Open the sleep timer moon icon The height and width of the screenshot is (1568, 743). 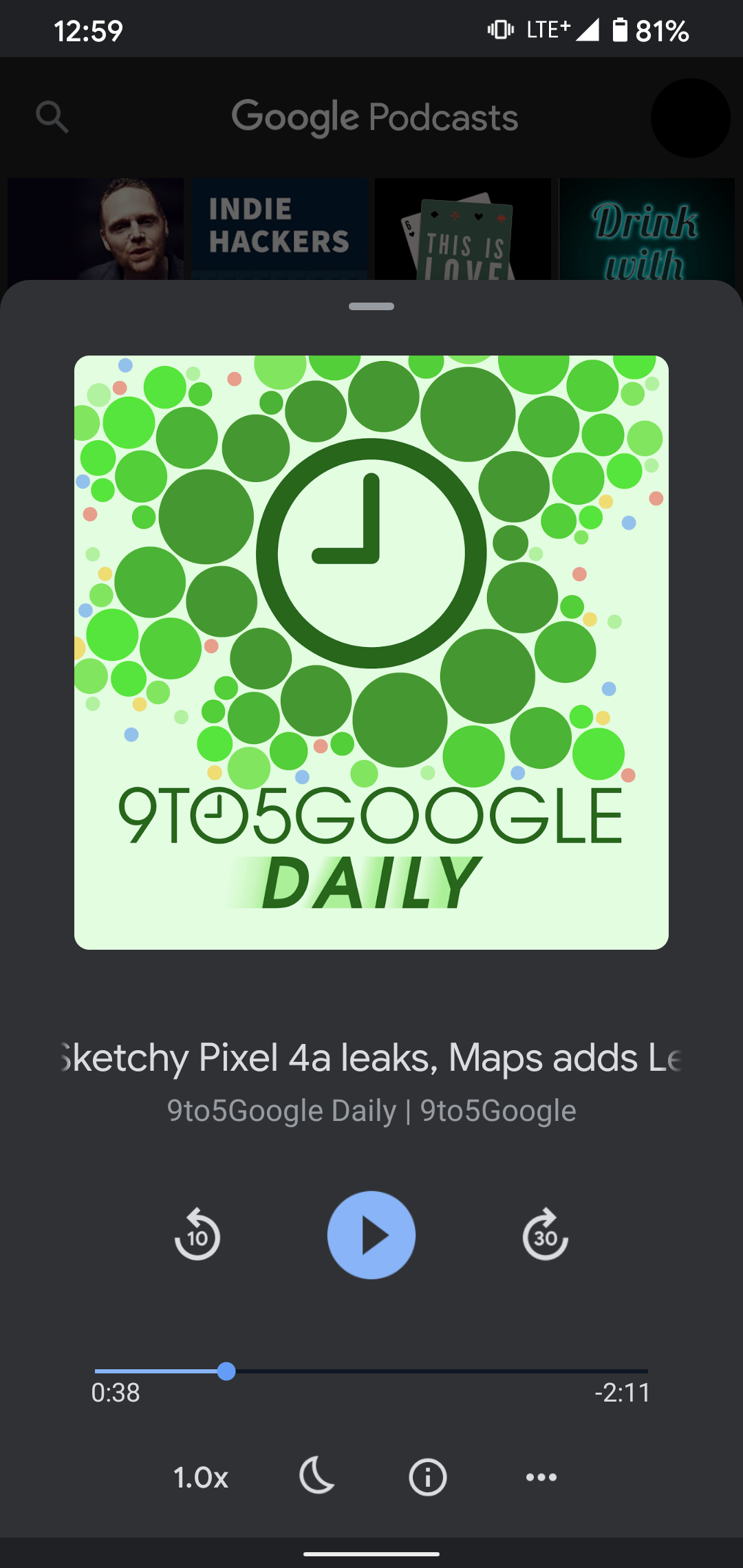(317, 1476)
